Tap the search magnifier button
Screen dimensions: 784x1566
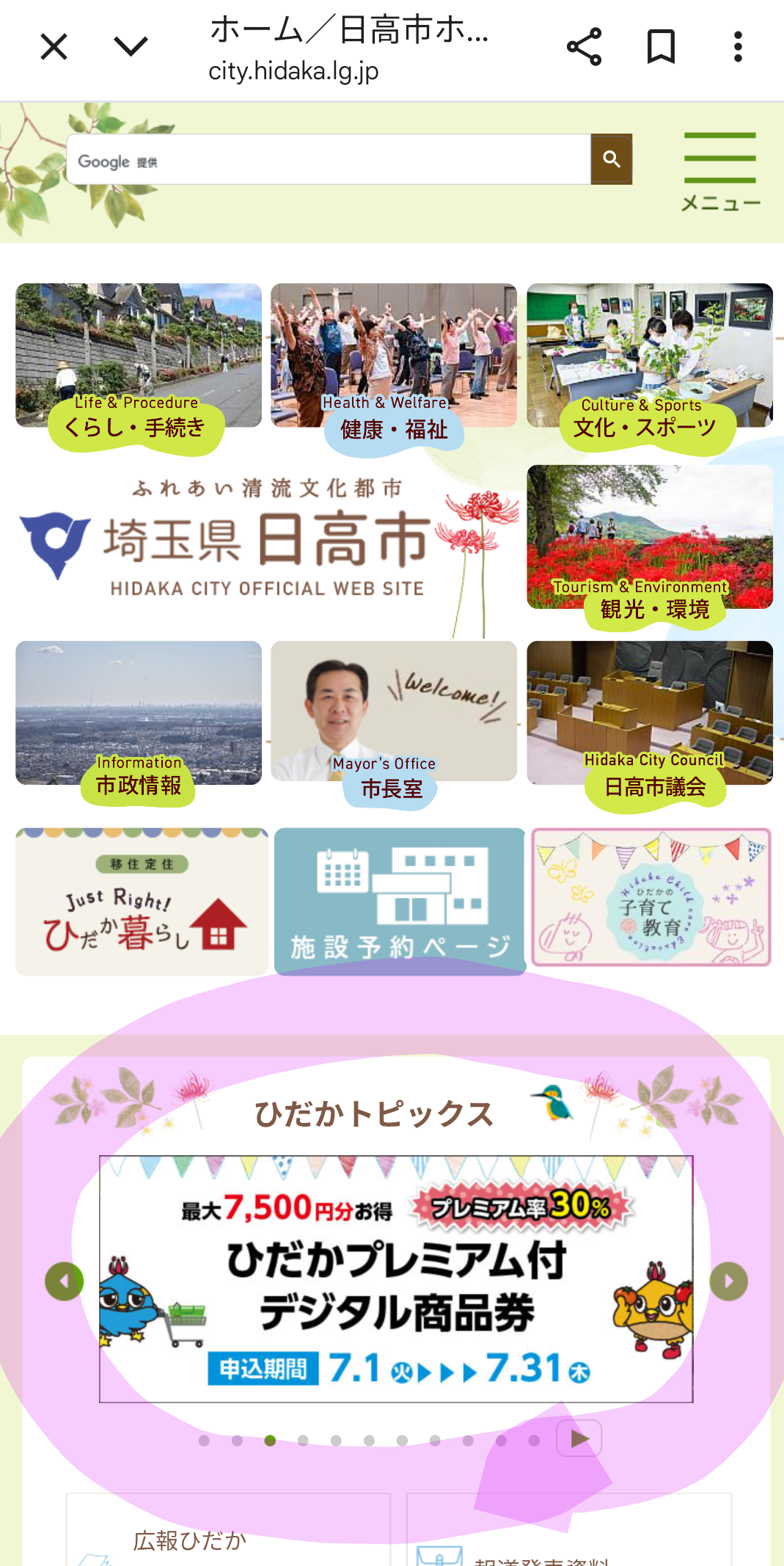(x=612, y=160)
